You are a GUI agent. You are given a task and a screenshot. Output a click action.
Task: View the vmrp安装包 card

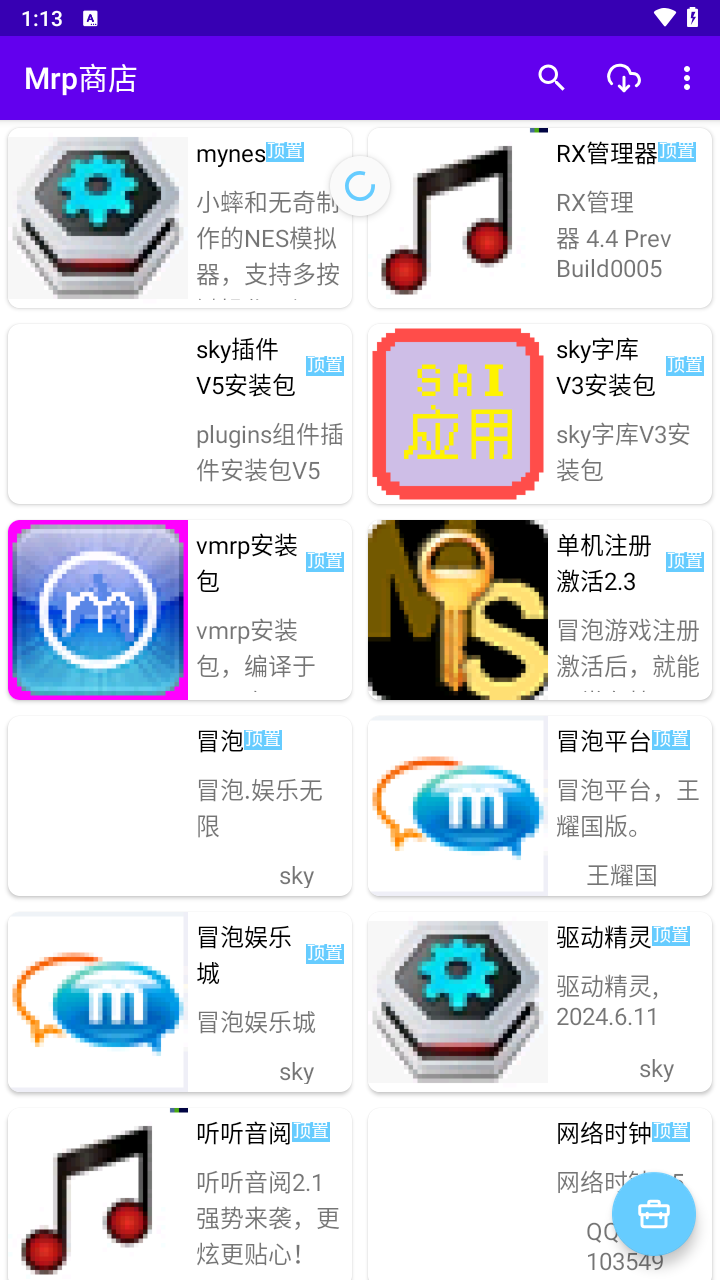180,610
